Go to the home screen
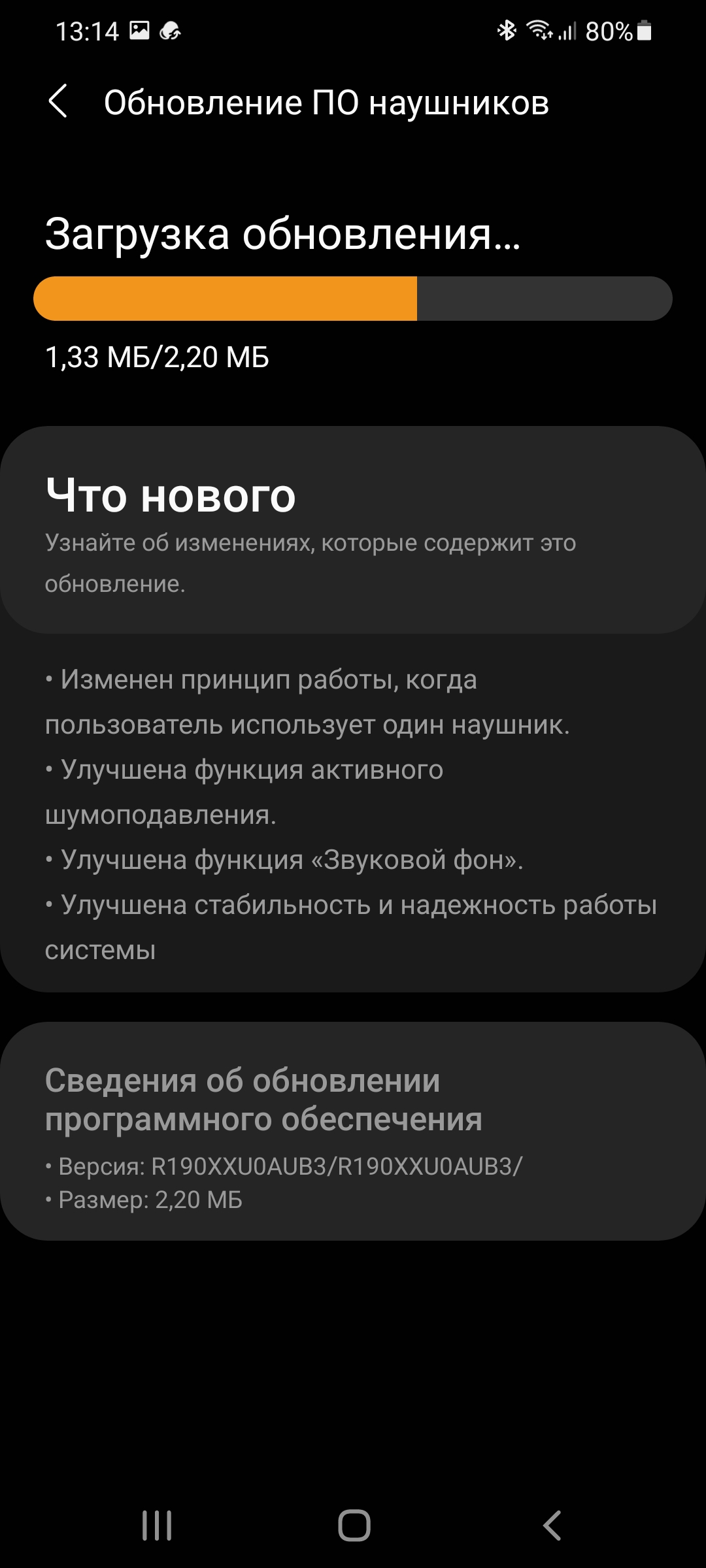Viewport: 706px width, 1568px height. [354, 1526]
